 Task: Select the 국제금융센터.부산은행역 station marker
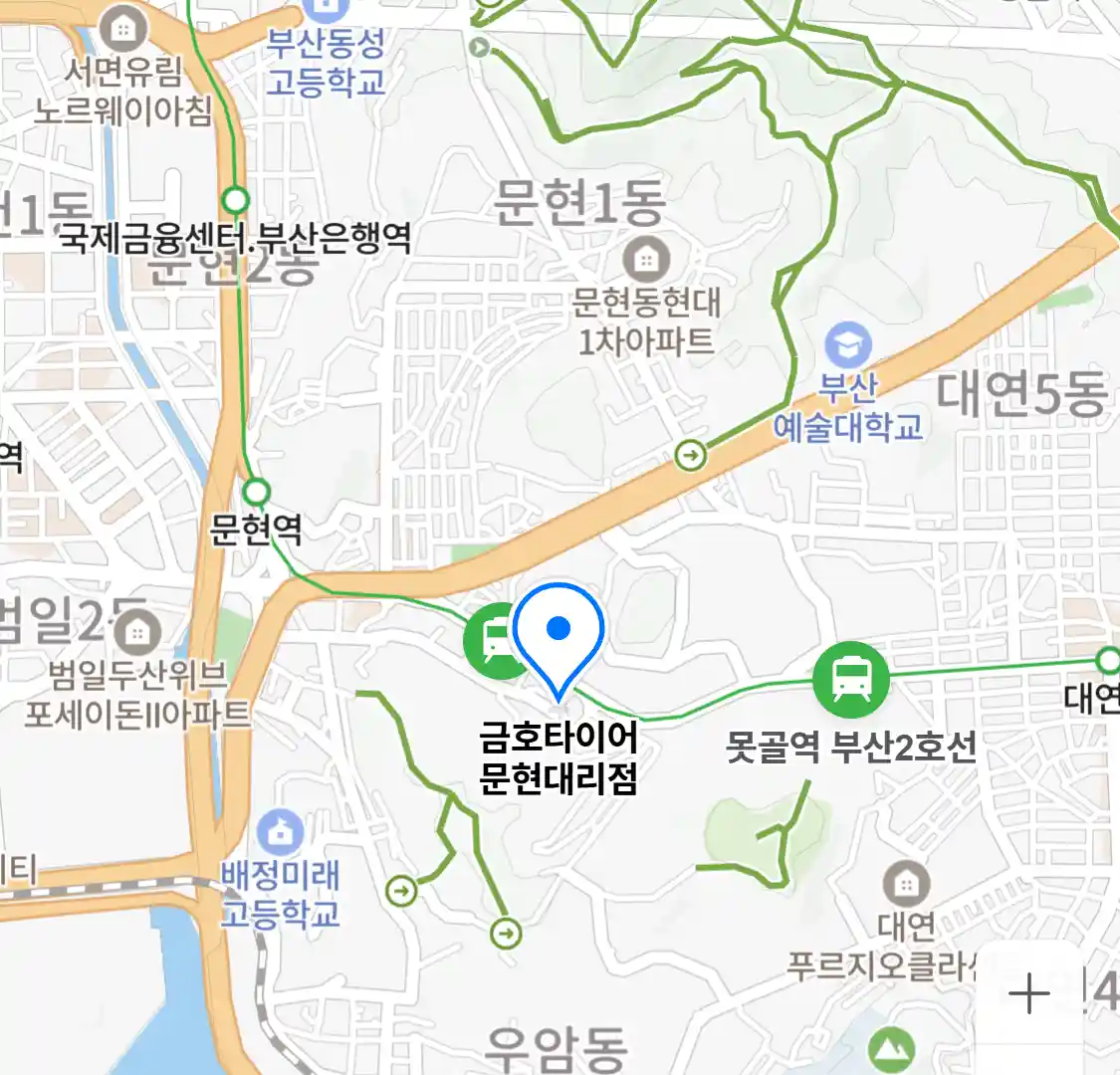[235, 200]
